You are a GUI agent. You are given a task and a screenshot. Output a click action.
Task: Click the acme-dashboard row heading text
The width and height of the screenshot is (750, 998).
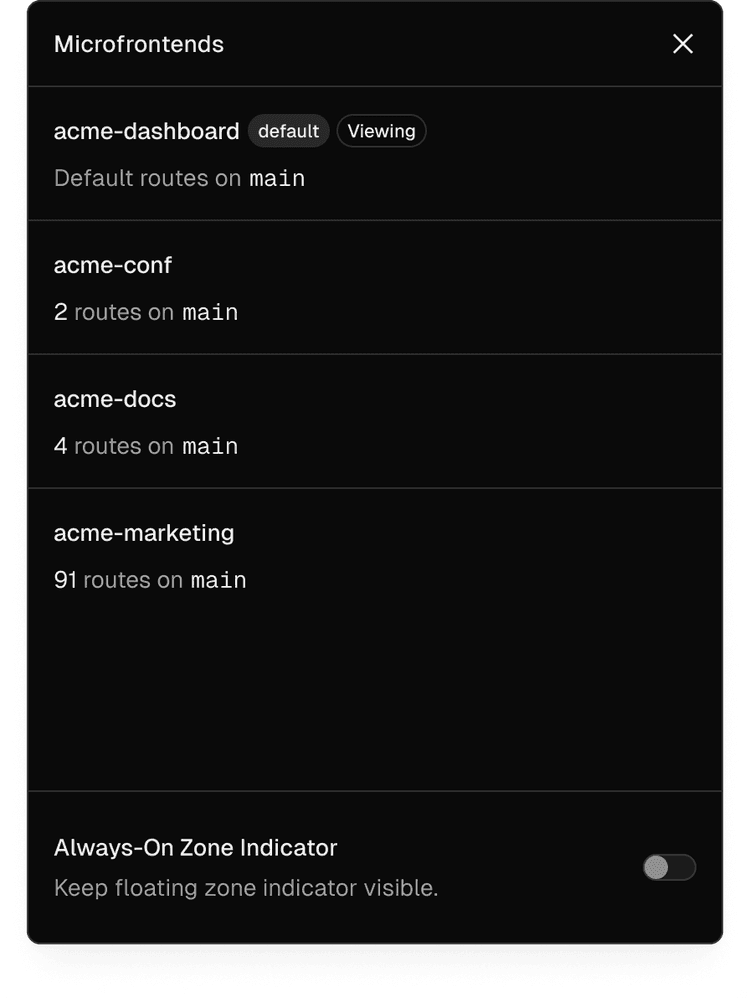[146, 131]
